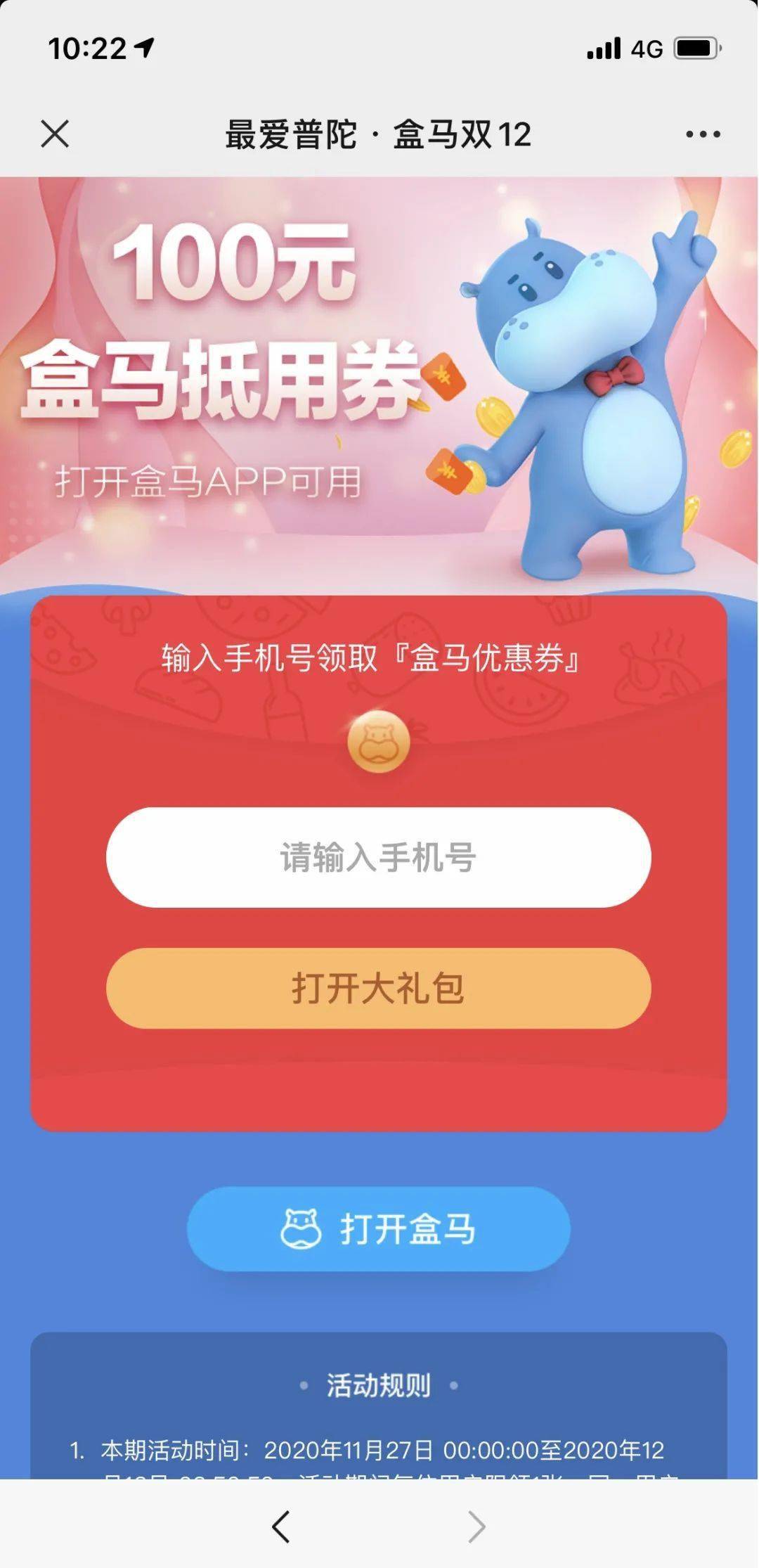Close the page with the X button

coord(56,134)
